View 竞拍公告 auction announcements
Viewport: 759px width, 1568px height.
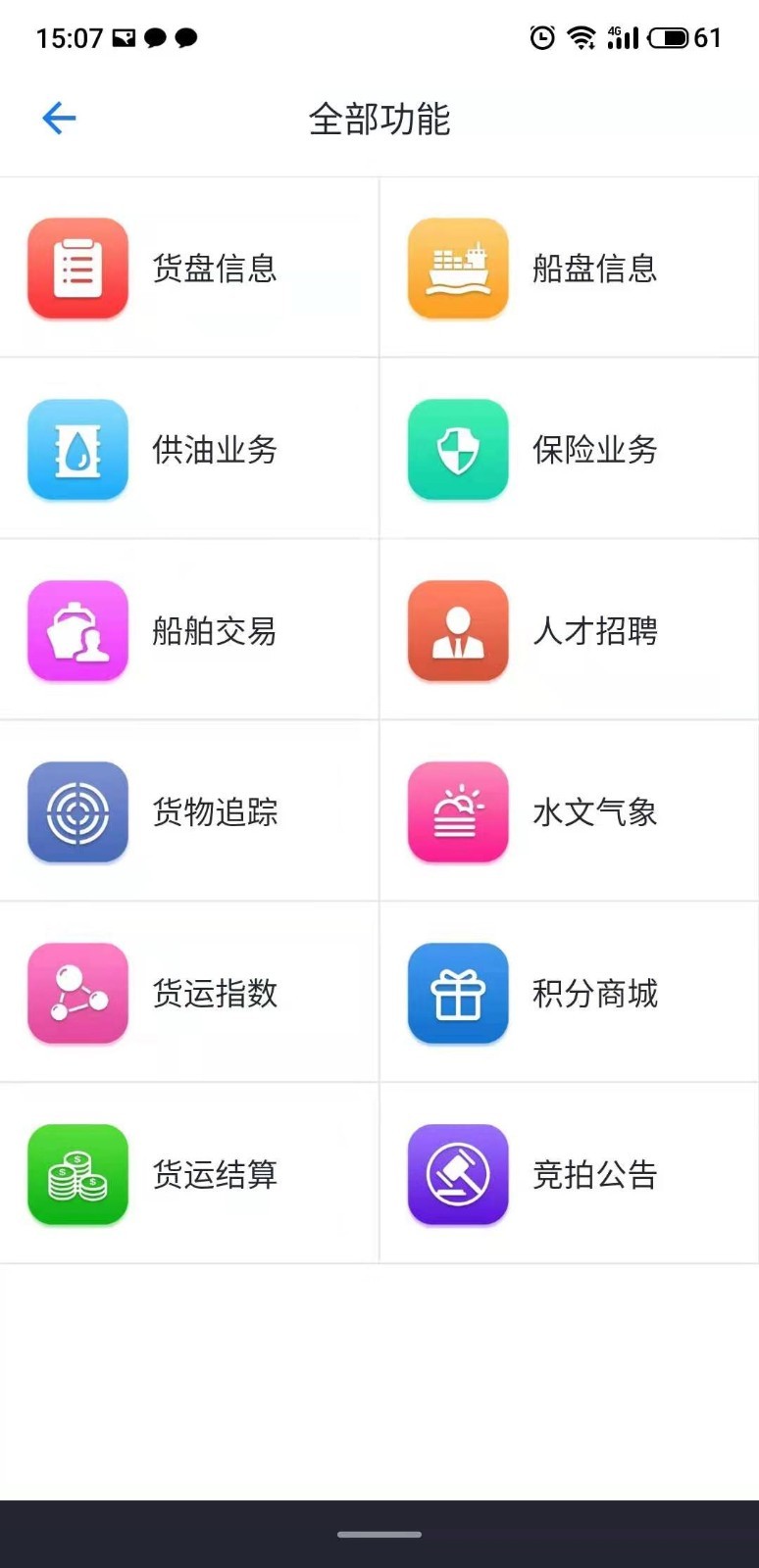(569, 1174)
